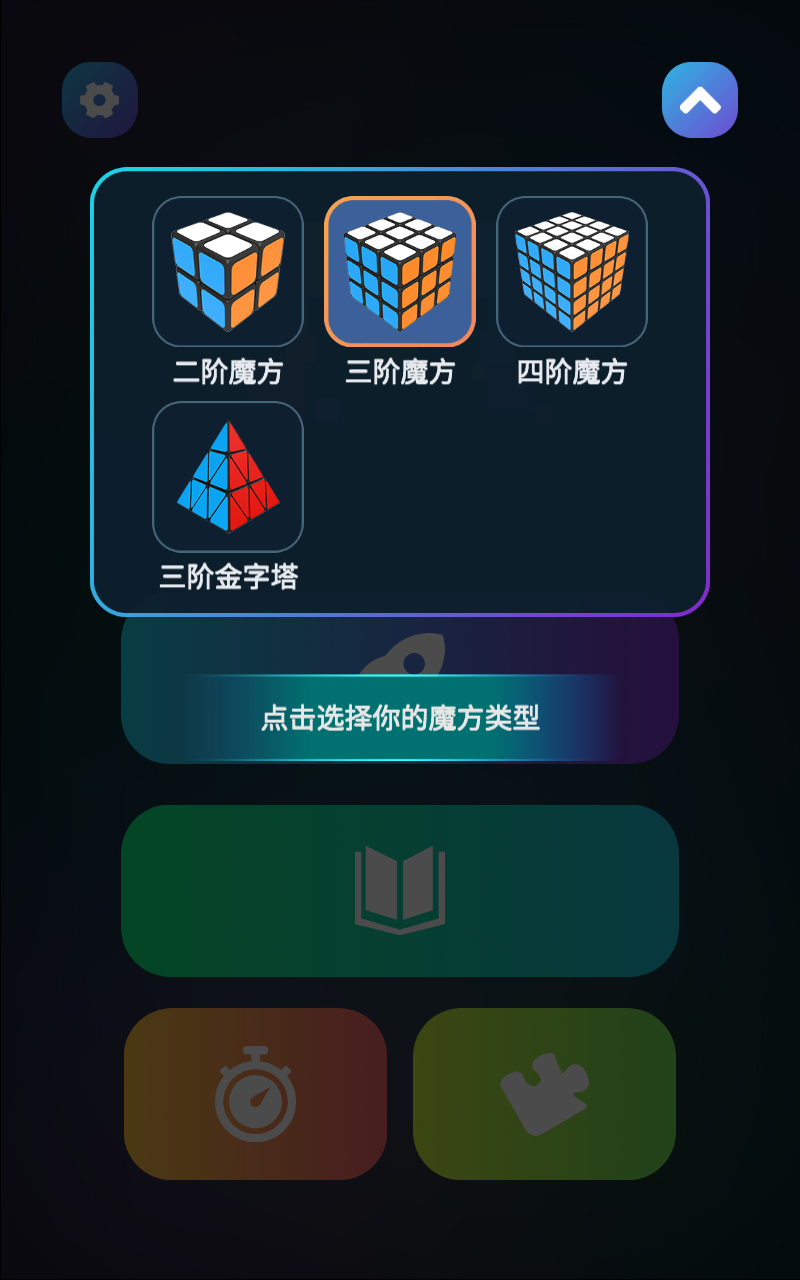The height and width of the screenshot is (1280, 800).
Task: Choose the 四阶魔方 4x4 cube icon
Action: pyautogui.click(x=572, y=273)
